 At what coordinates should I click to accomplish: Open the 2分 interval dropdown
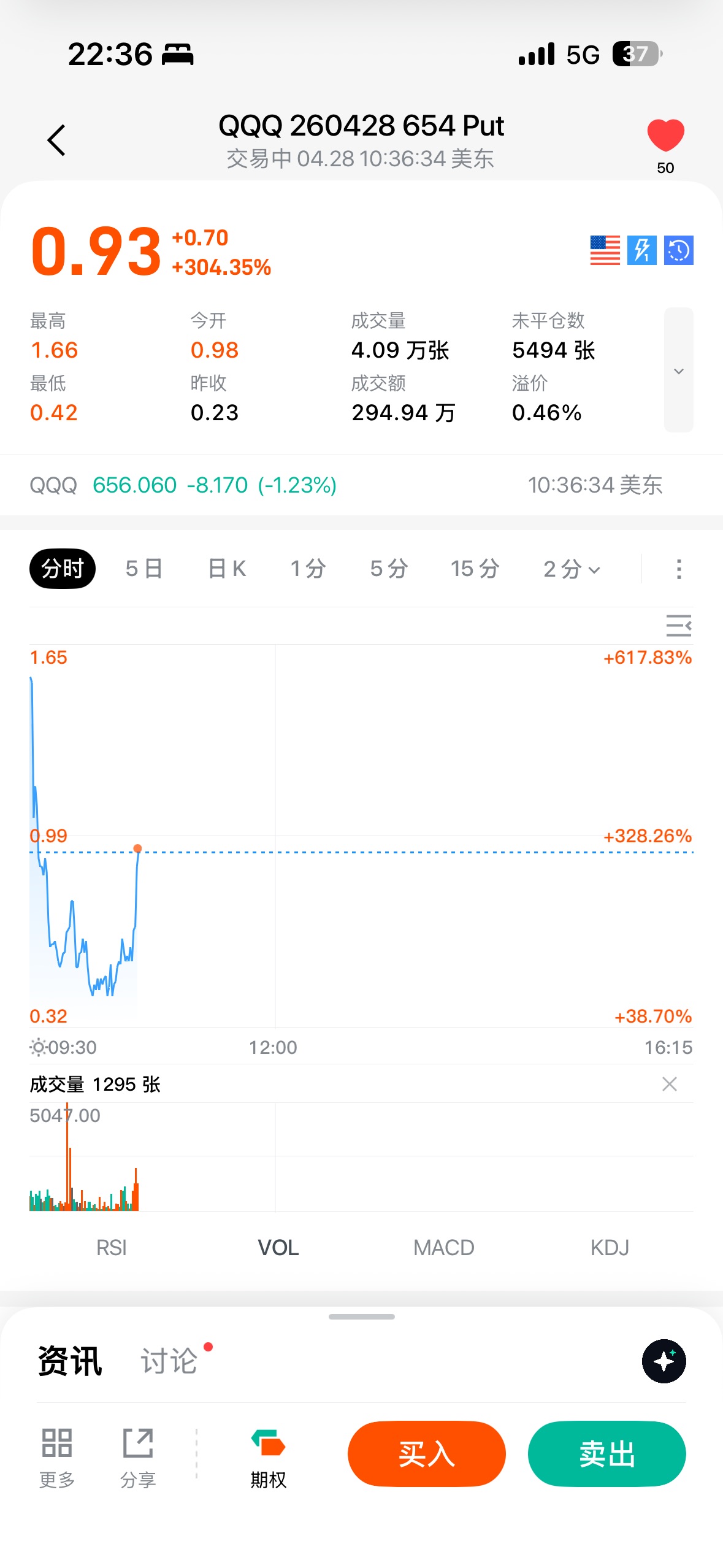(572, 569)
